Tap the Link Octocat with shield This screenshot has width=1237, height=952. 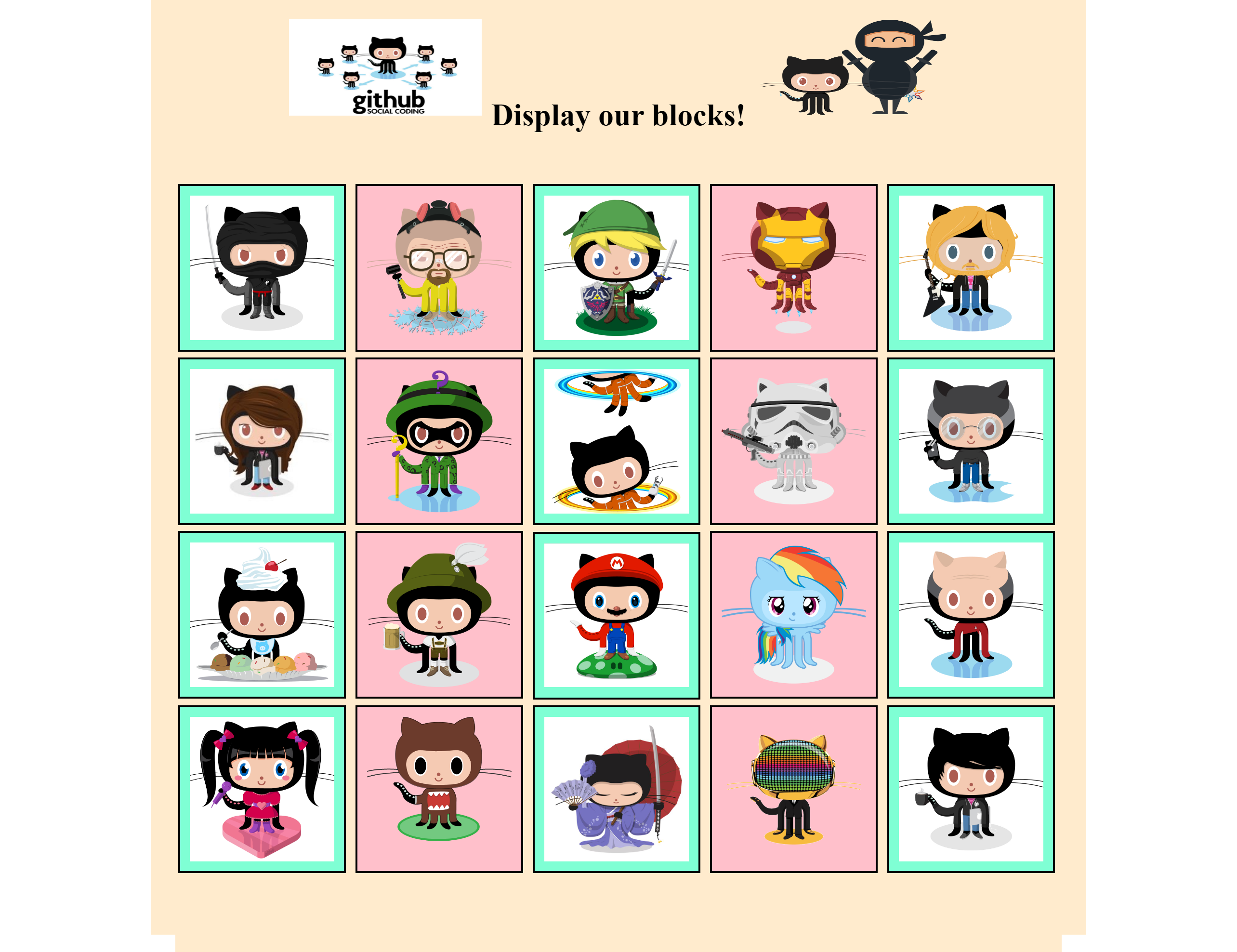click(616, 267)
